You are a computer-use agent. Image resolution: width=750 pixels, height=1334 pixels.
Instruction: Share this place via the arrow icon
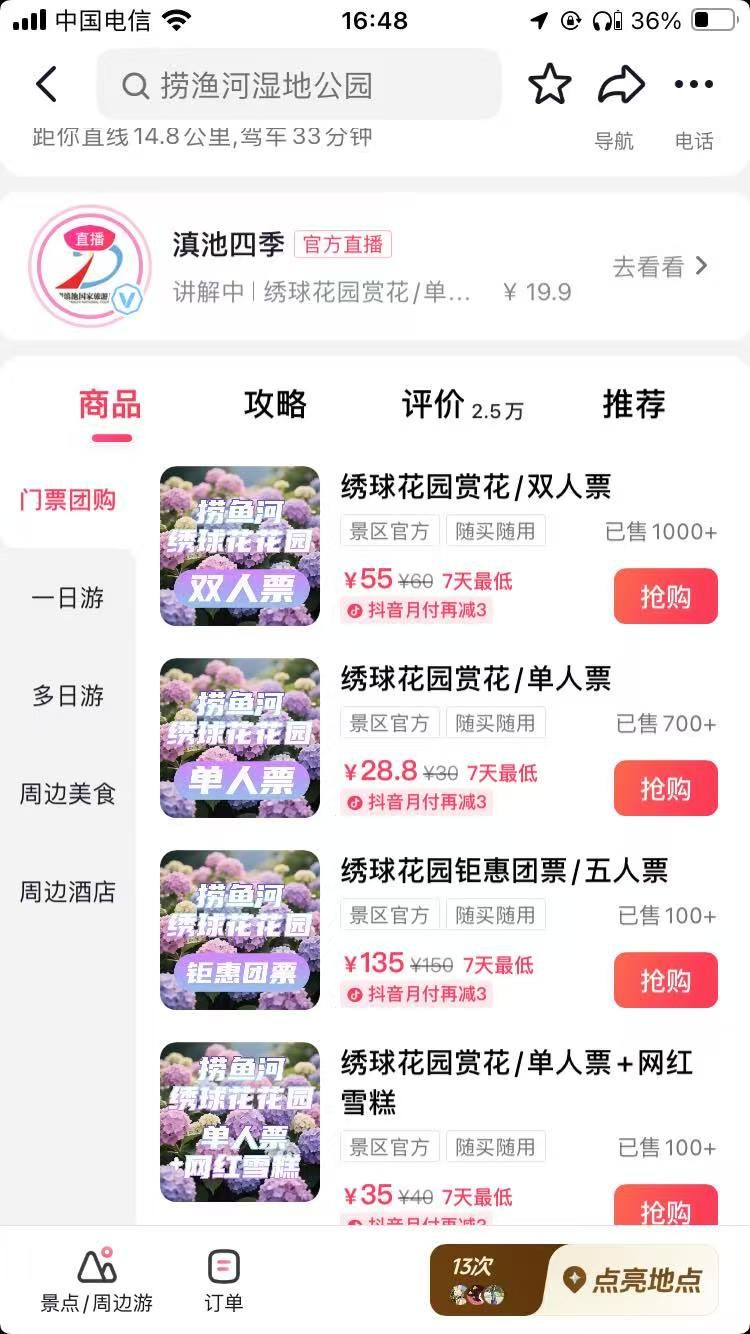(621, 85)
